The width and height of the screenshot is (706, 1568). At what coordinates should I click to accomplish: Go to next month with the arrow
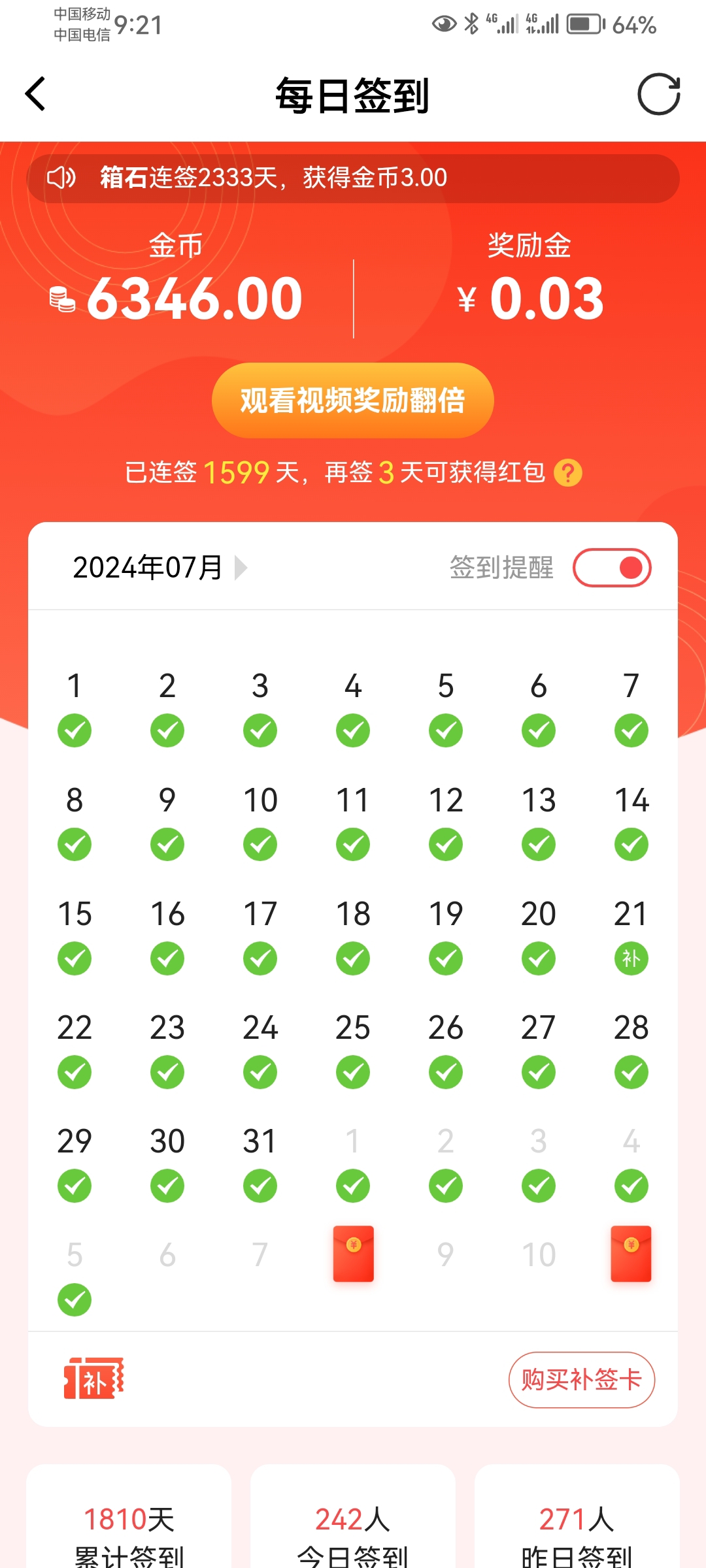tap(241, 567)
